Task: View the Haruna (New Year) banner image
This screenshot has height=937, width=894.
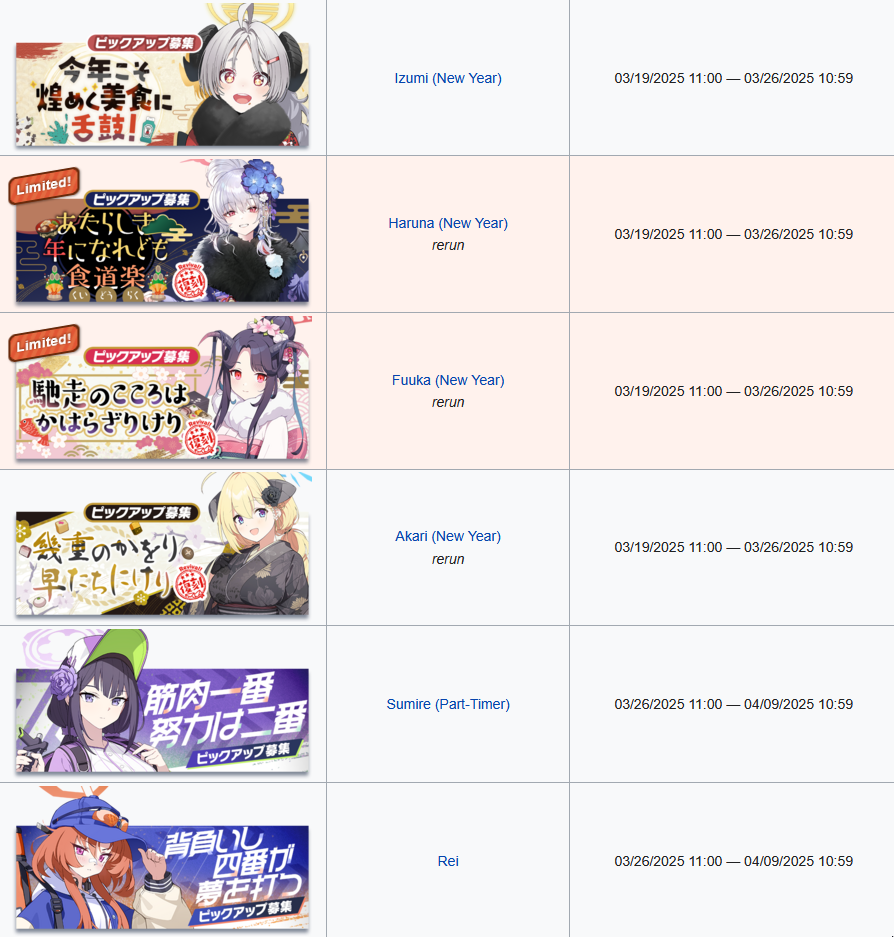Action: (x=162, y=235)
